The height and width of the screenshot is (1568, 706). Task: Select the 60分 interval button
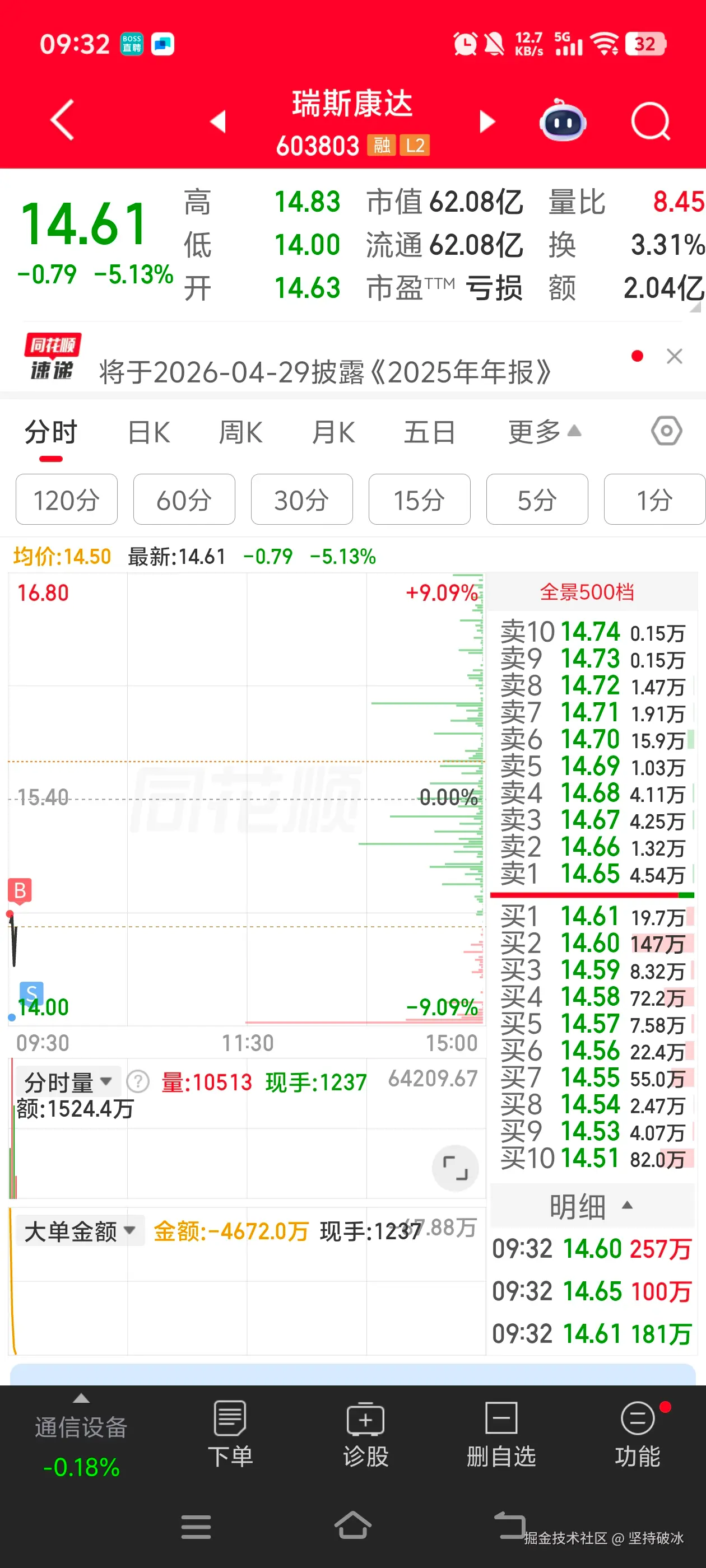[184, 499]
